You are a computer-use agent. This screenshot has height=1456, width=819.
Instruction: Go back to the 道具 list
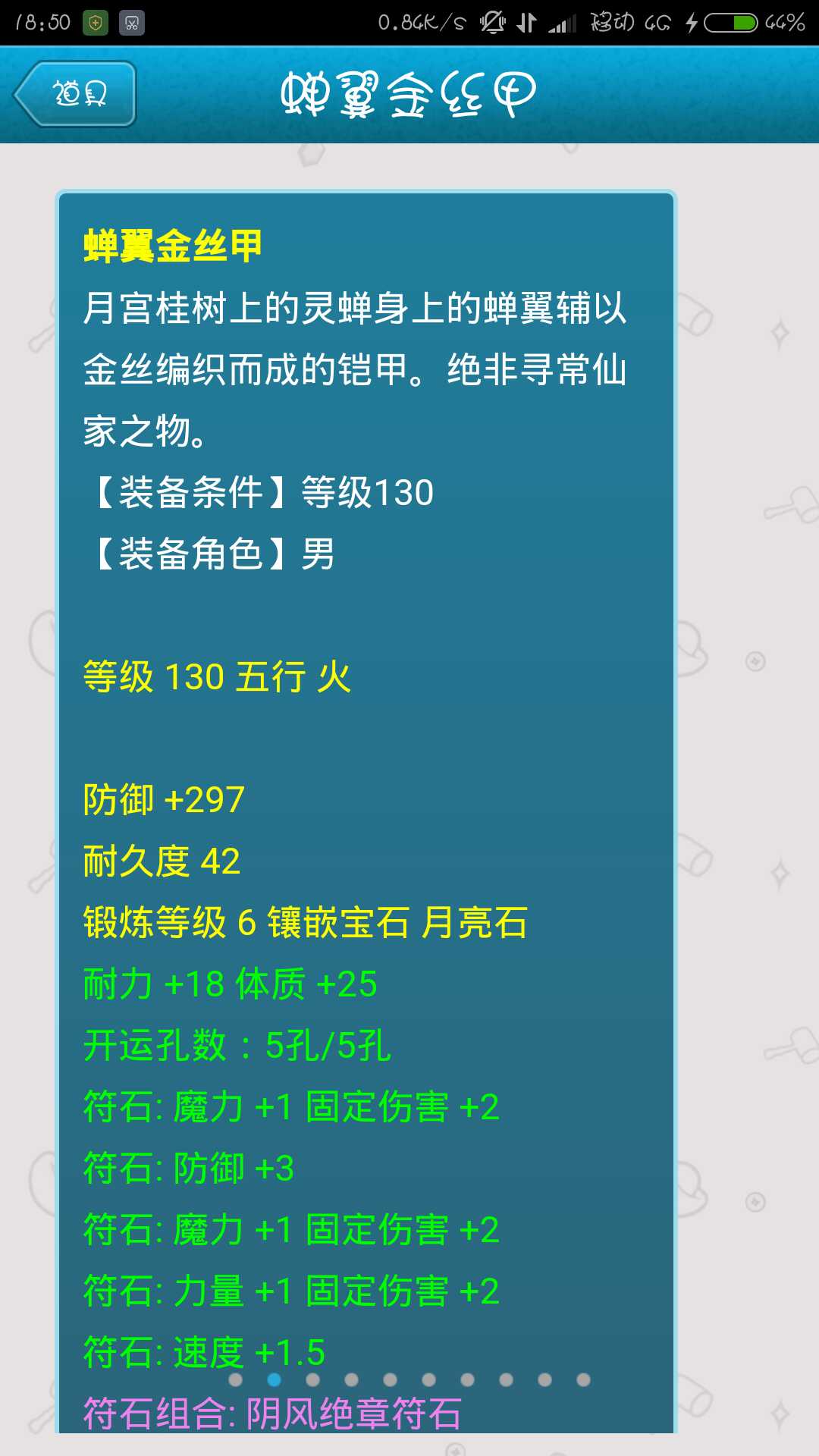coord(75,94)
